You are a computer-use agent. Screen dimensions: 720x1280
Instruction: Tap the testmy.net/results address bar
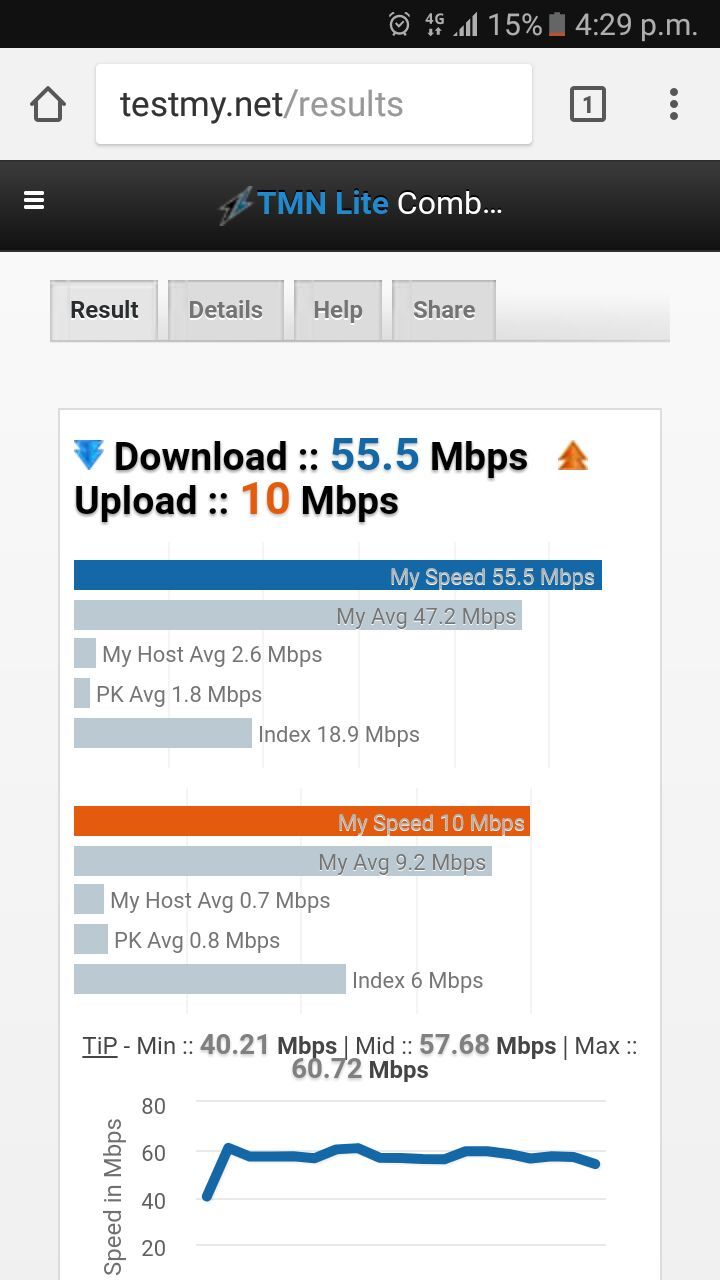[314, 104]
